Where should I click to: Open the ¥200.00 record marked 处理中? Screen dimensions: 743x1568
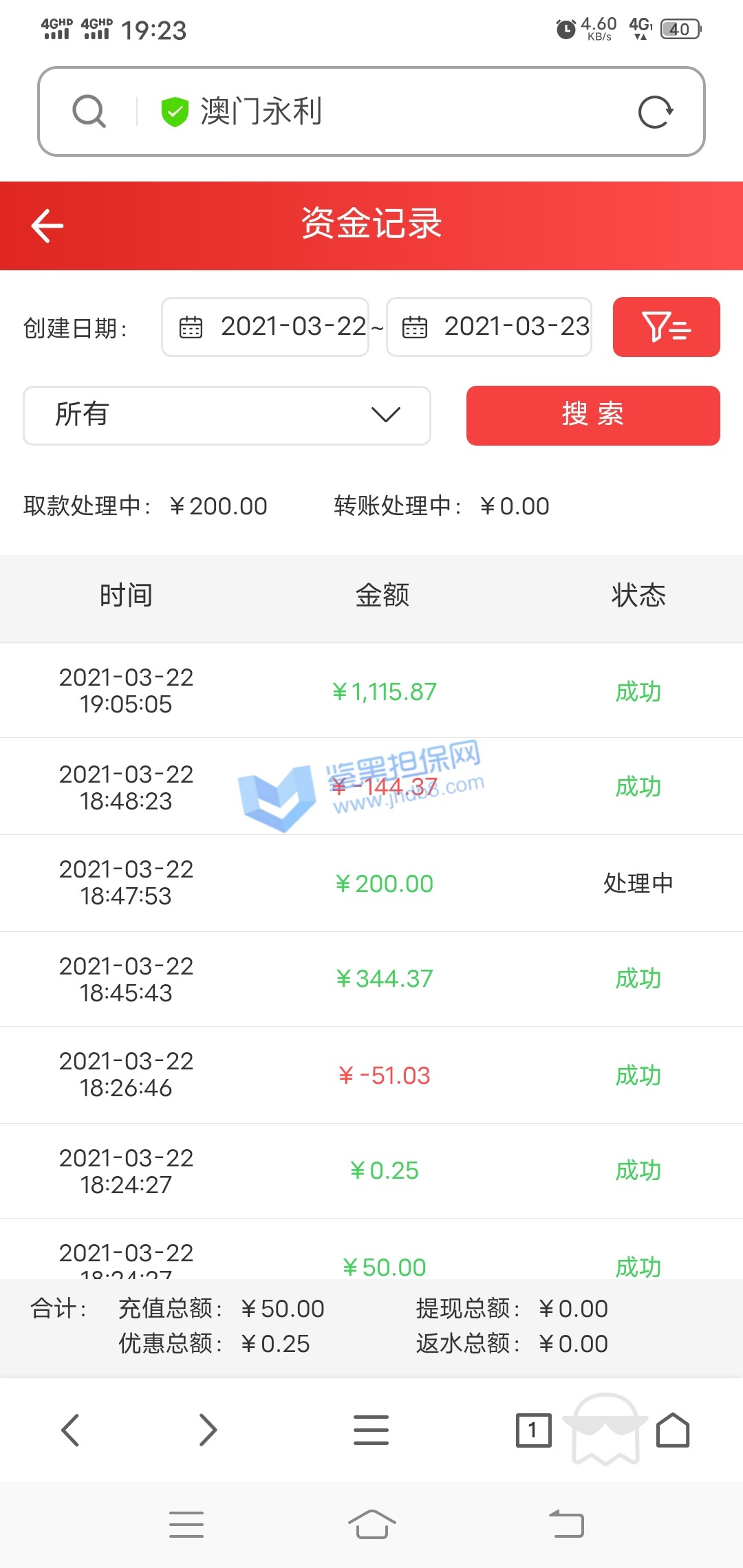pos(384,884)
